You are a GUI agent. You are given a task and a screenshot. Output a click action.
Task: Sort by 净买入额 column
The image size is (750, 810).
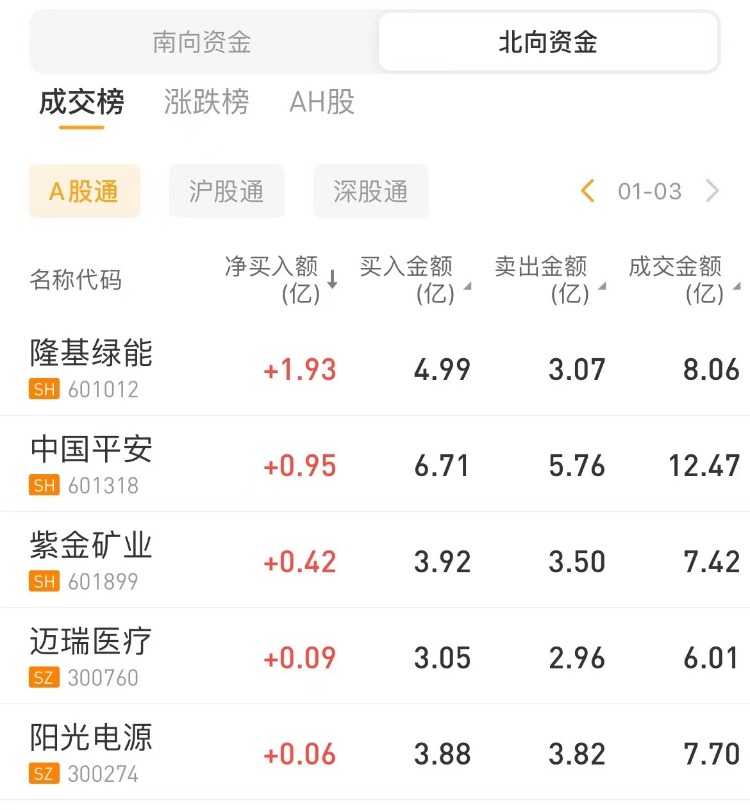280,280
